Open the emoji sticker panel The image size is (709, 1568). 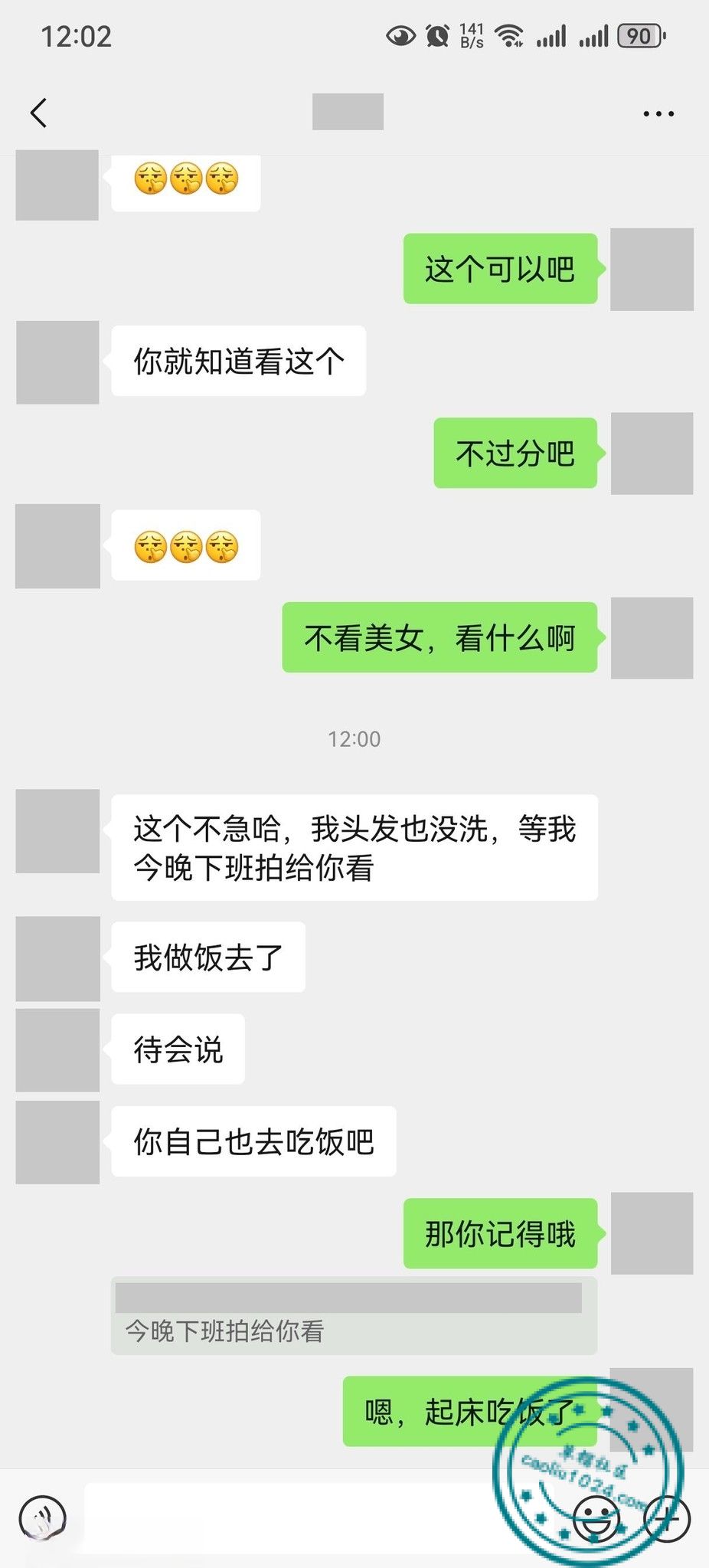coord(596,1518)
